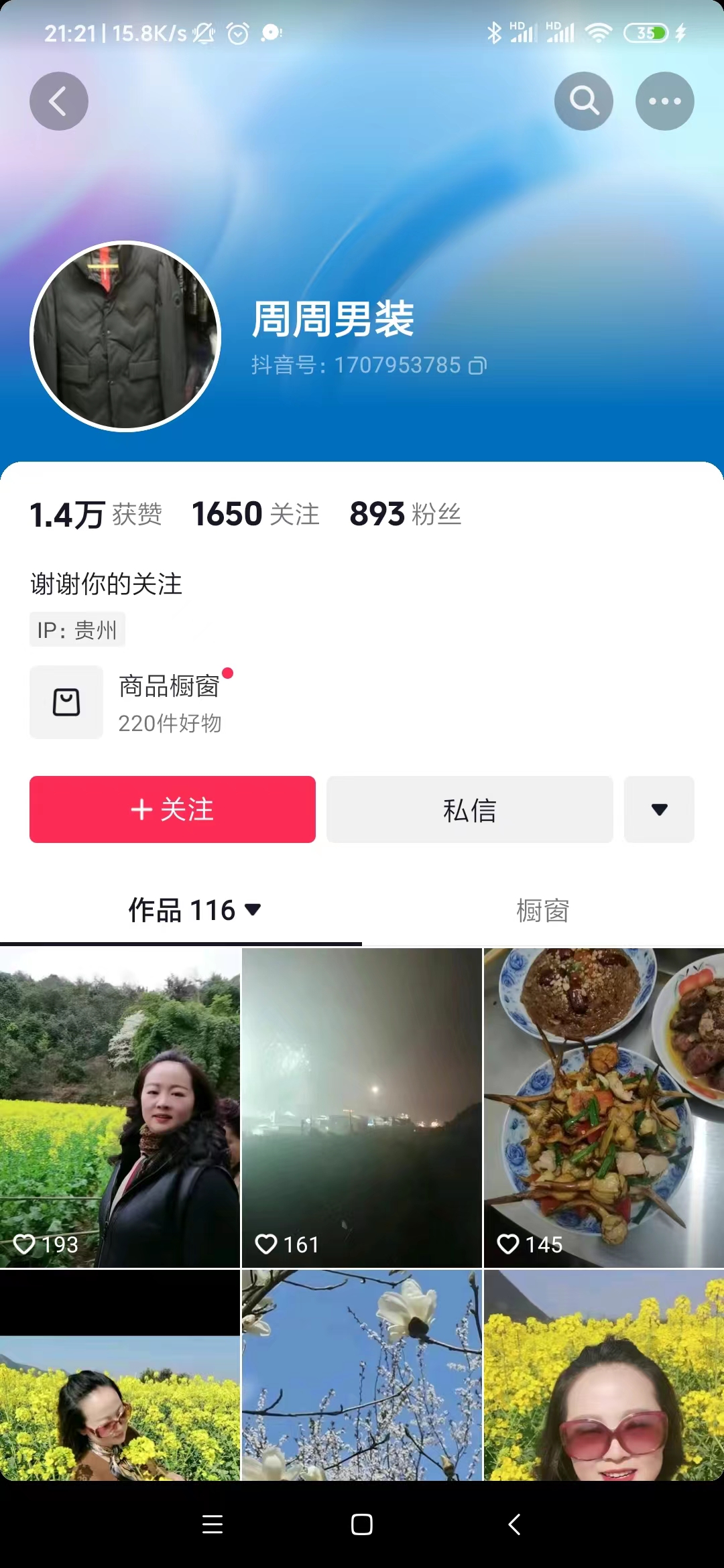Send a private message via 私信
This screenshot has width=724, height=1568.
(x=469, y=809)
